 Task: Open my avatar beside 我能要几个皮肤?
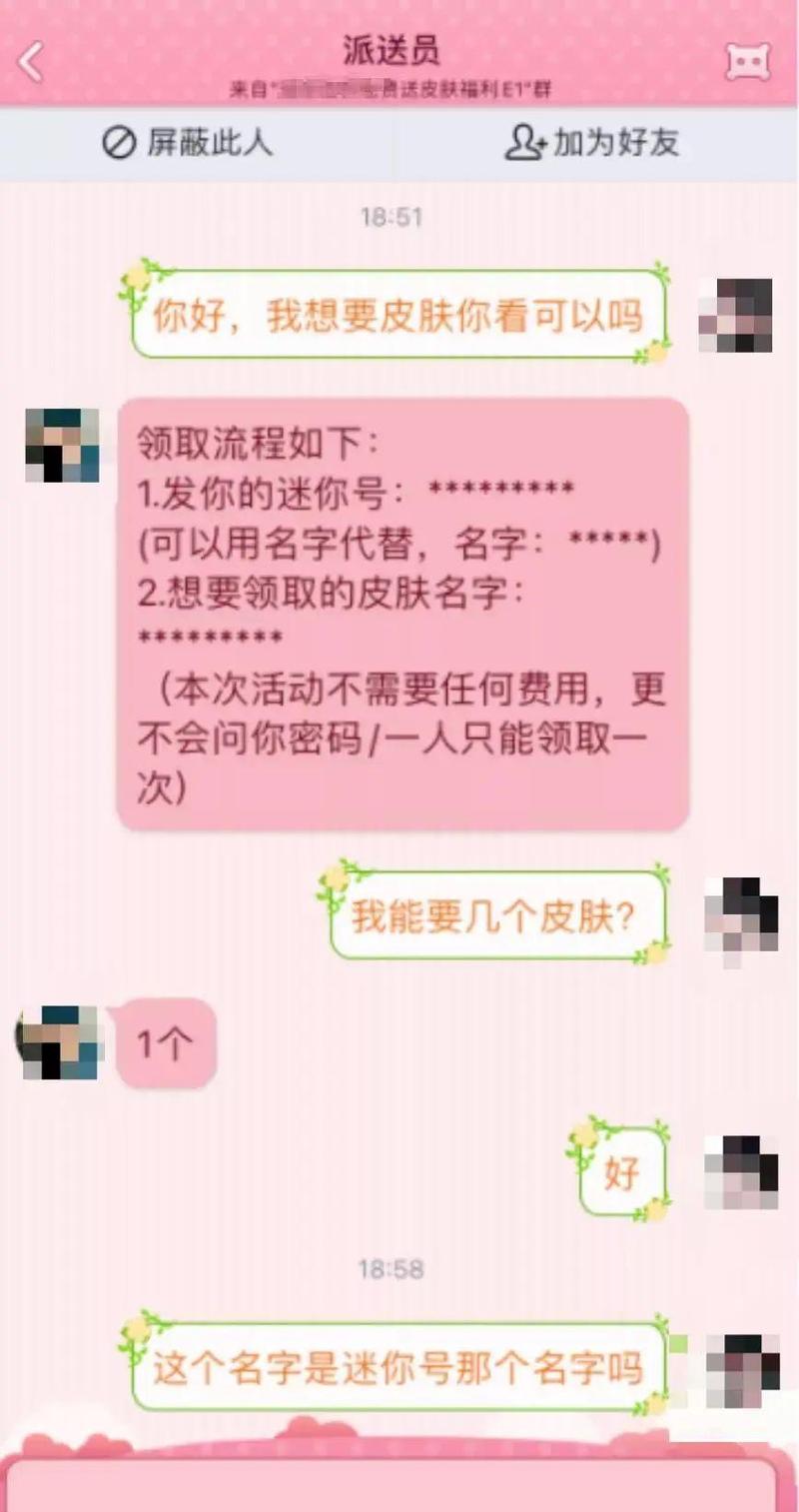(x=740, y=914)
